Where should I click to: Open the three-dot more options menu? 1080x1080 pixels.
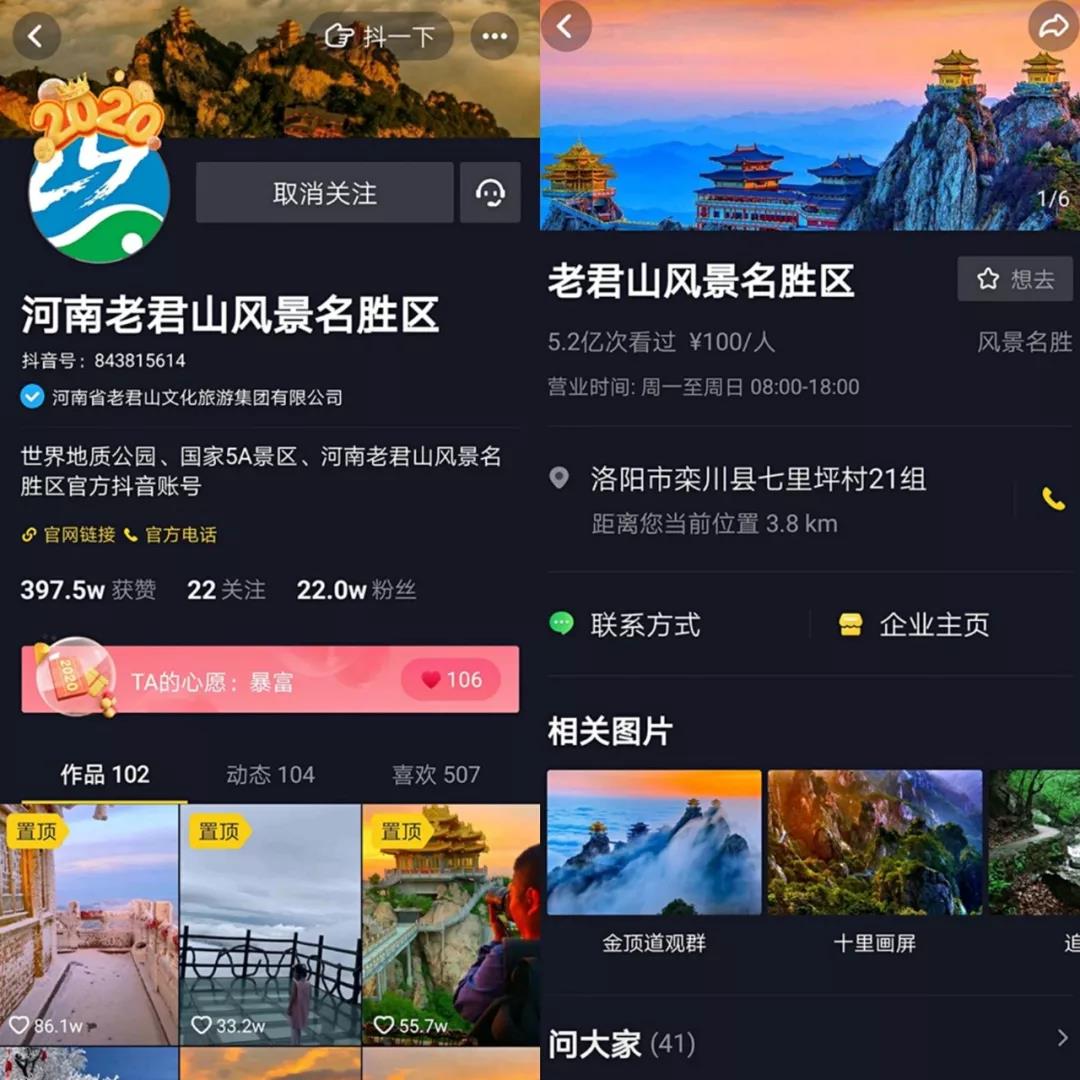click(x=494, y=37)
